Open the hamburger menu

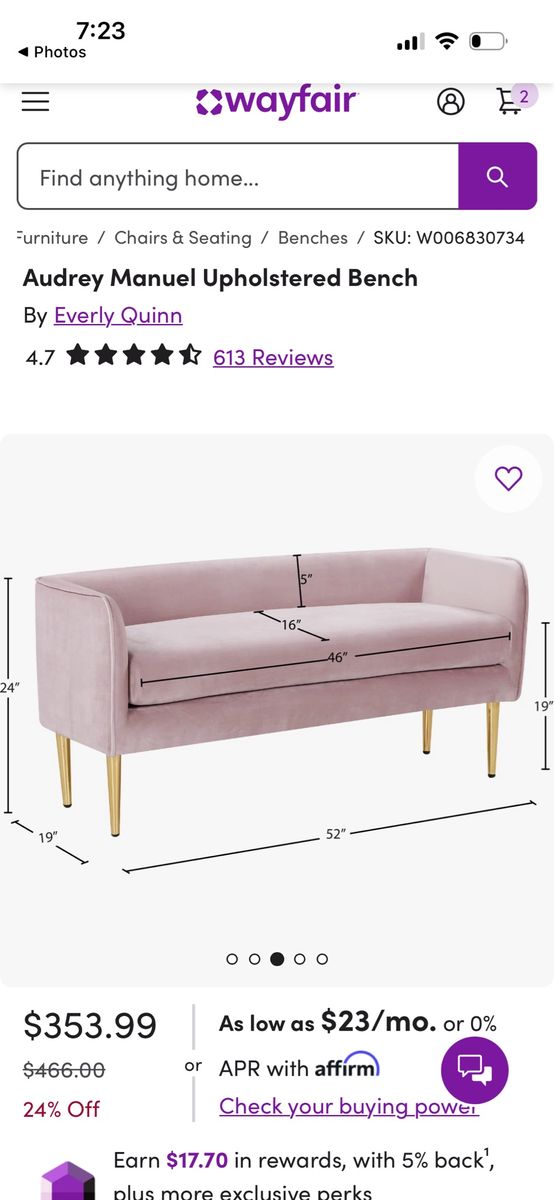[x=35, y=101]
